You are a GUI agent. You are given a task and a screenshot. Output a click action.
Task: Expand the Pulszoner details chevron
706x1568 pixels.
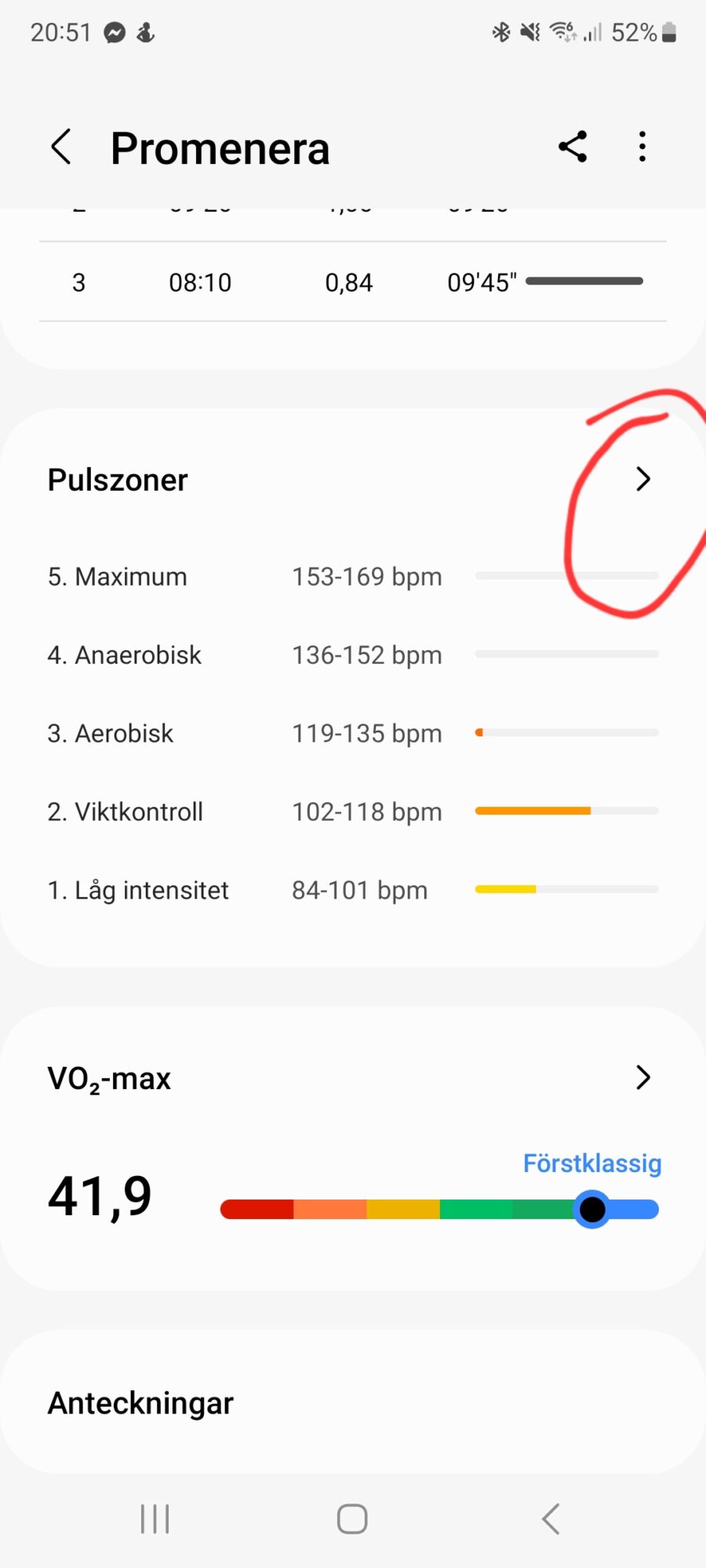642,479
